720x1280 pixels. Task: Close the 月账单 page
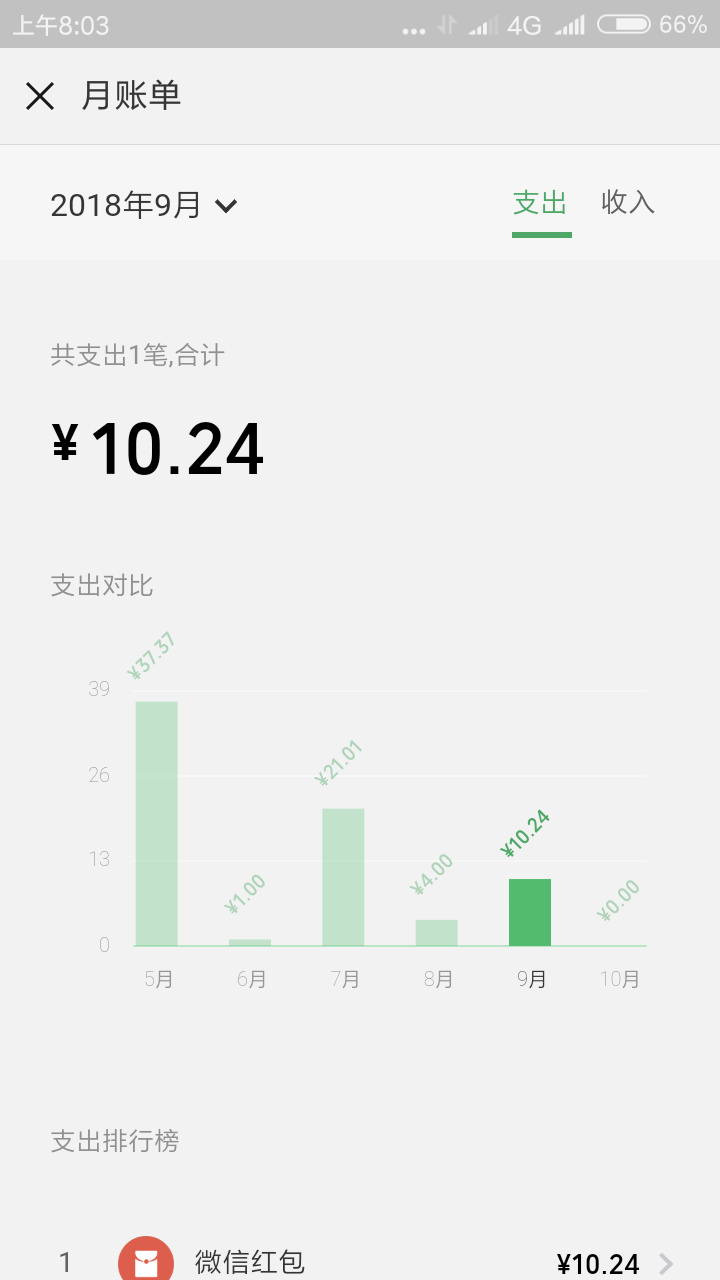40,96
